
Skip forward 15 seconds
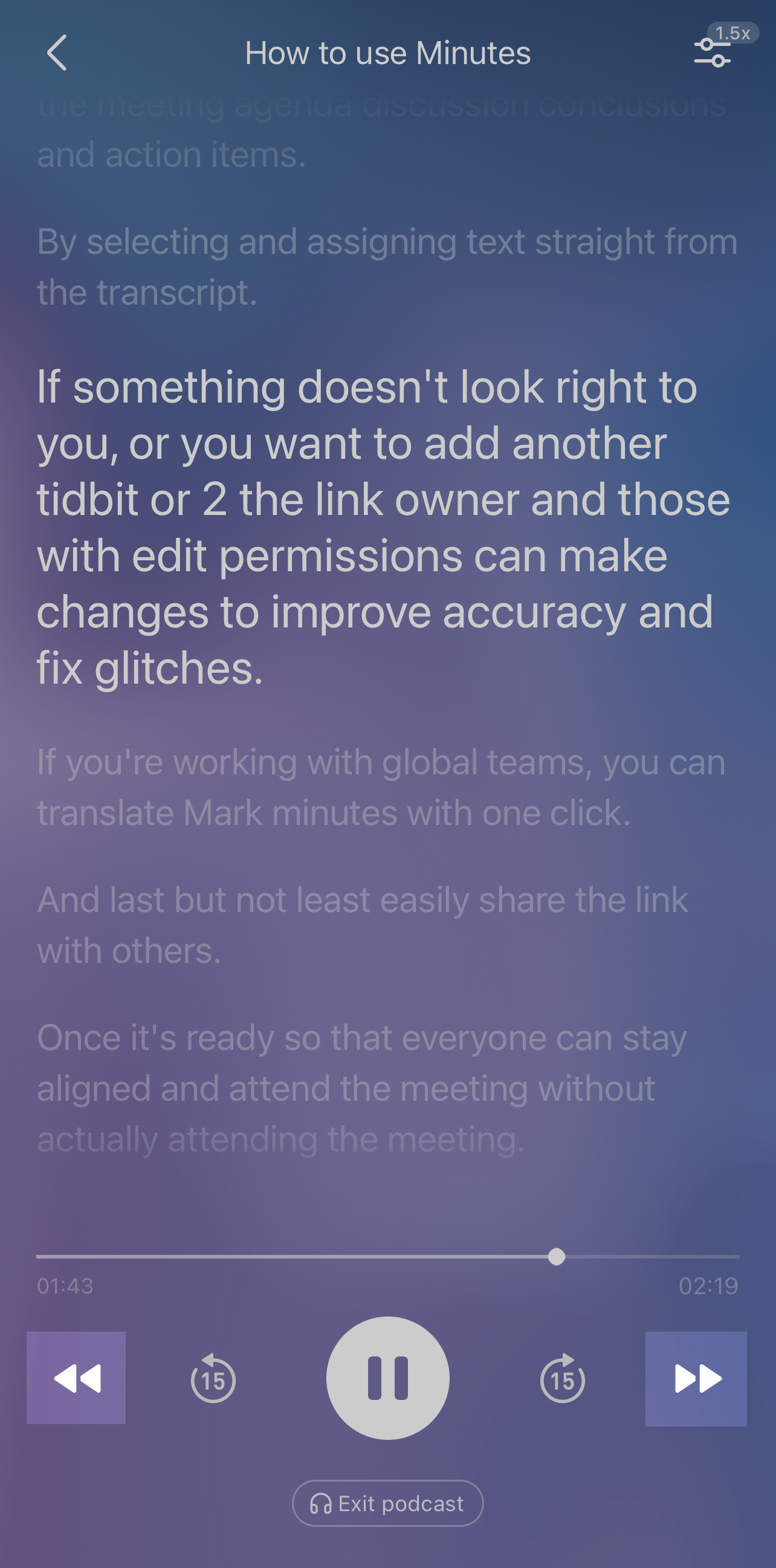click(563, 1379)
